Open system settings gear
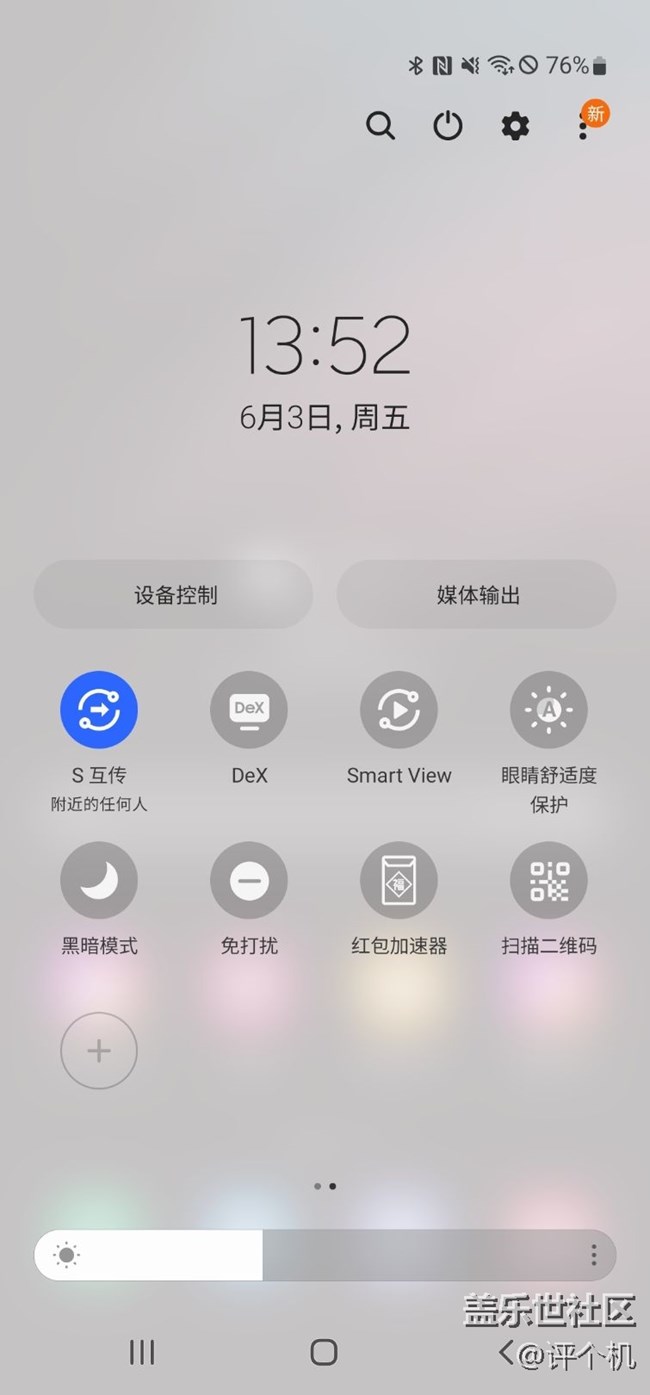 coord(515,126)
